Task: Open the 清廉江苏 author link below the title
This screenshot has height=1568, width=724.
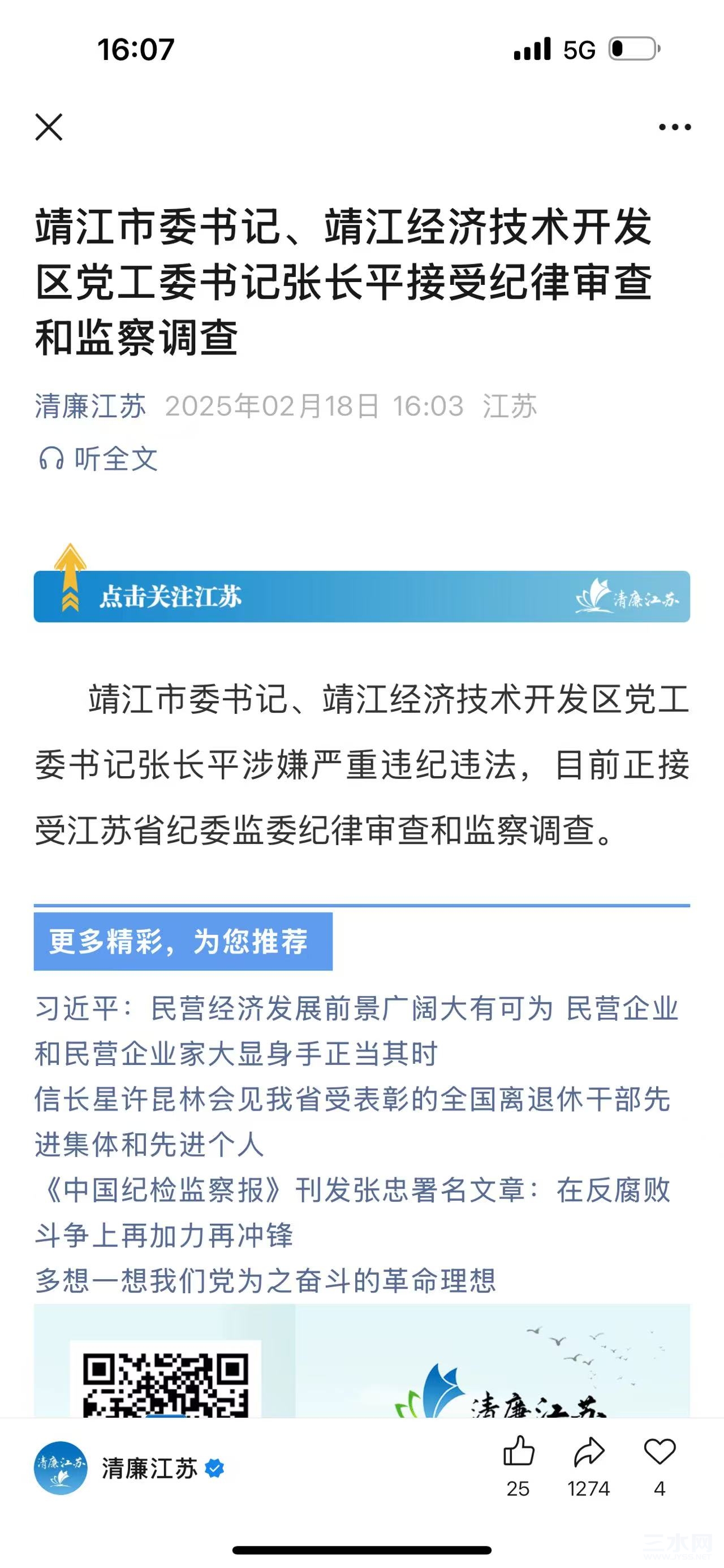Action: tap(90, 406)
